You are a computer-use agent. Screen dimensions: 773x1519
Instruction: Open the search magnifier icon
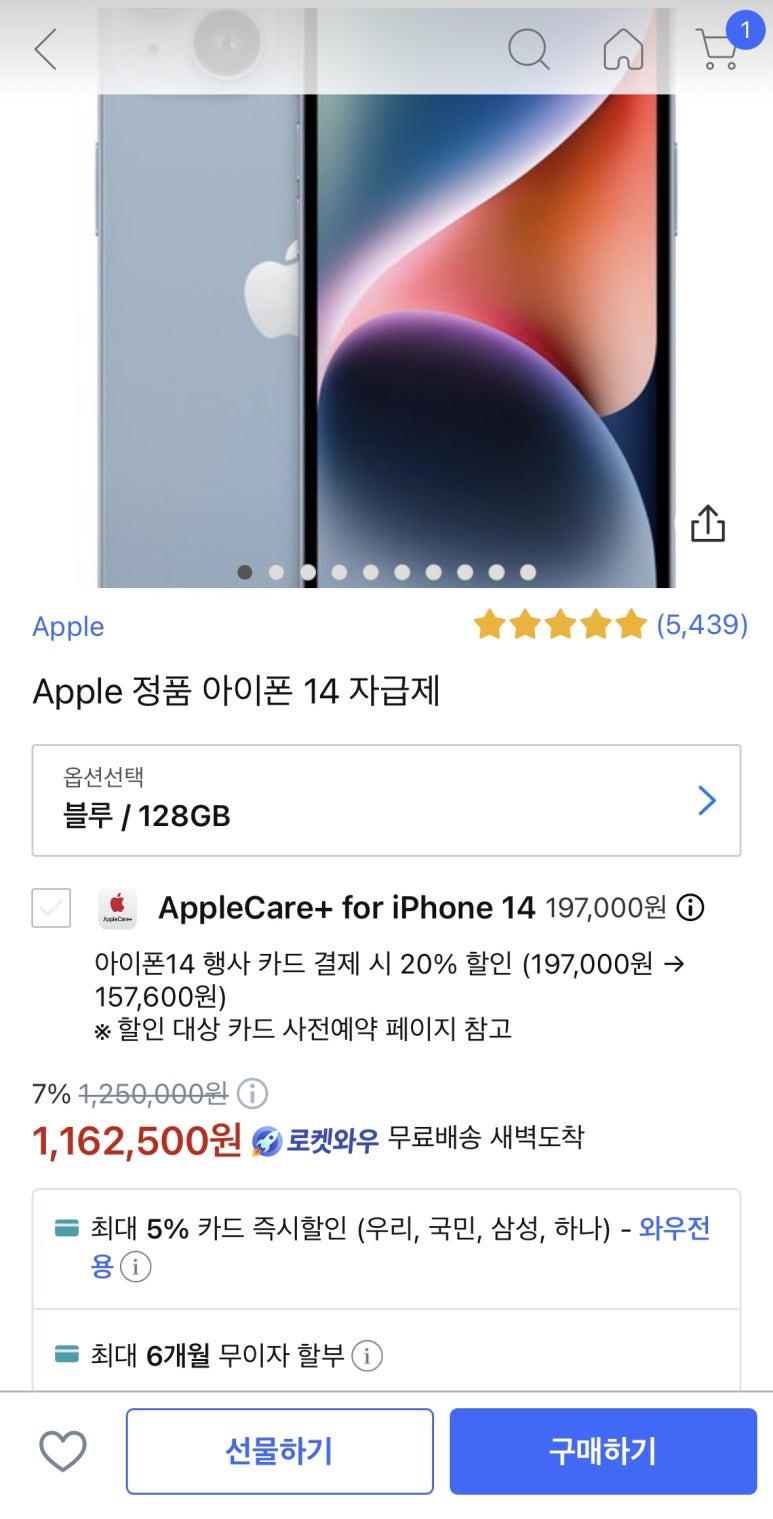tap(528, 48)
